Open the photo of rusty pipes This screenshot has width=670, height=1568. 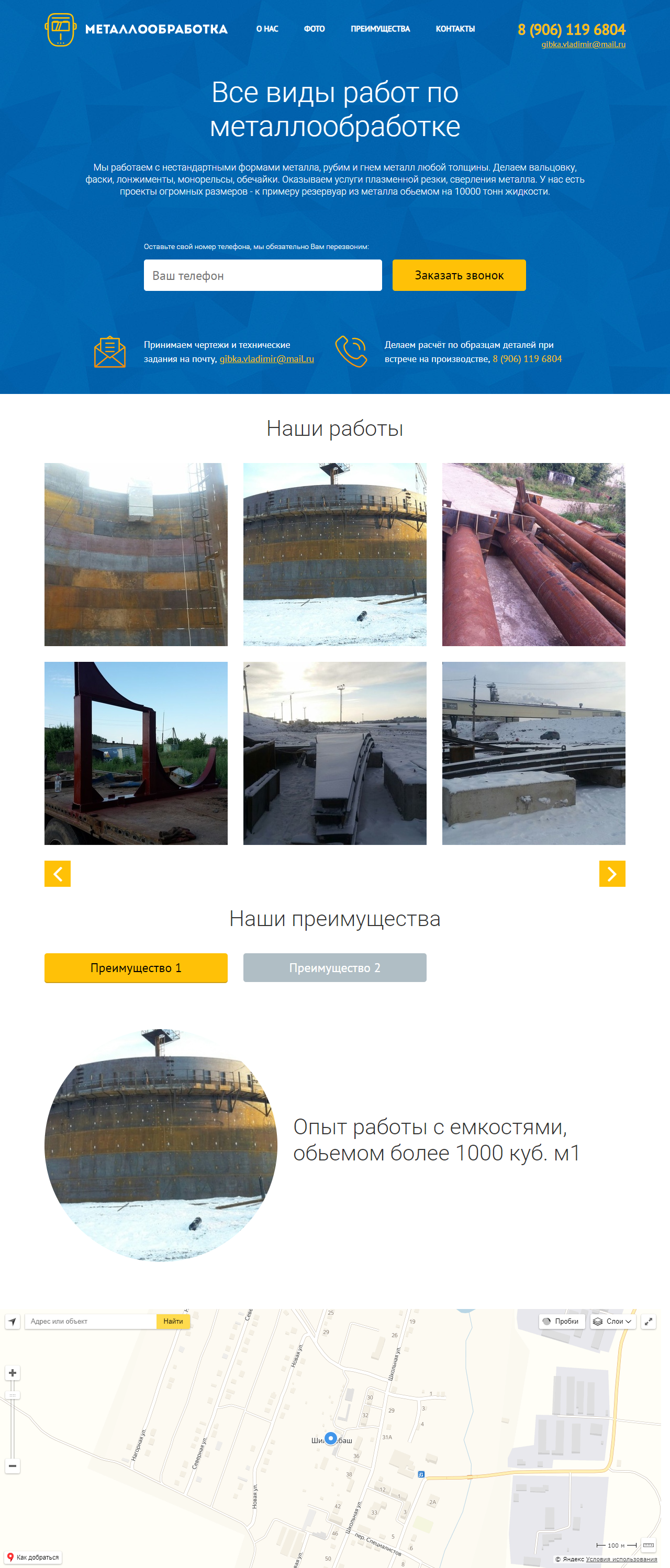coord(533,554)
